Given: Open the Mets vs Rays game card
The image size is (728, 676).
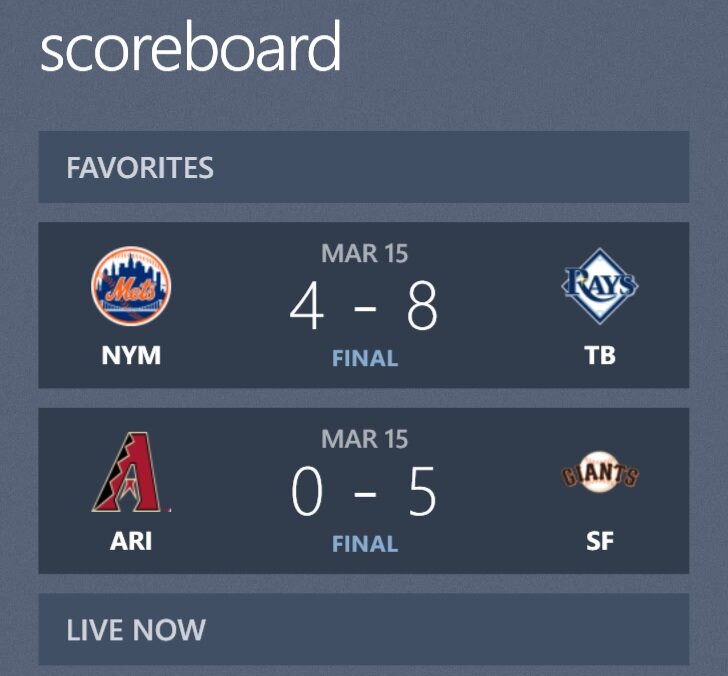Looking at the screenshot, I should click(364, 305).
